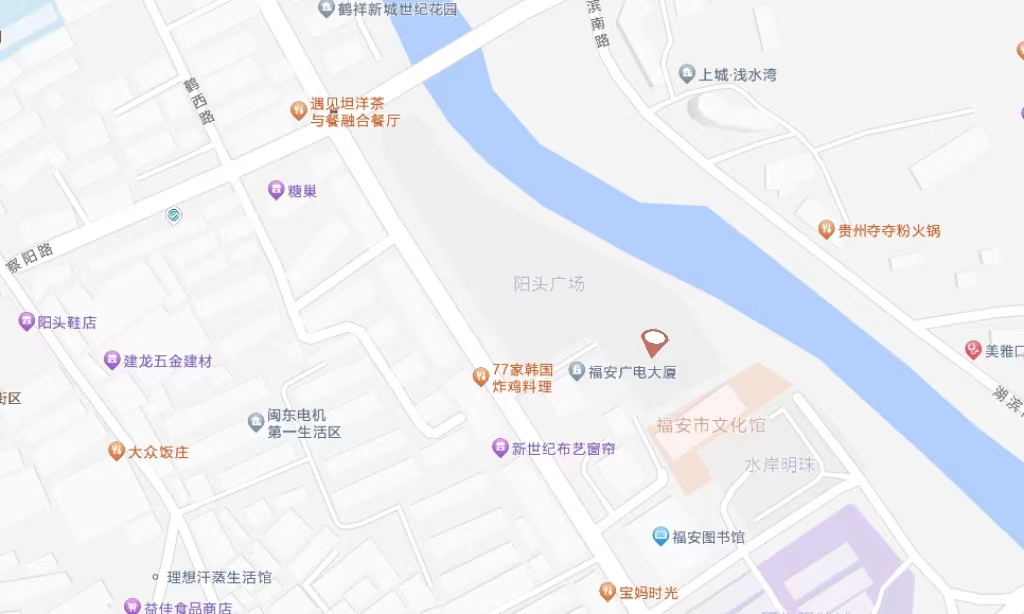Select the 闽东电机第一生活区 marker

tap(256, 422)
